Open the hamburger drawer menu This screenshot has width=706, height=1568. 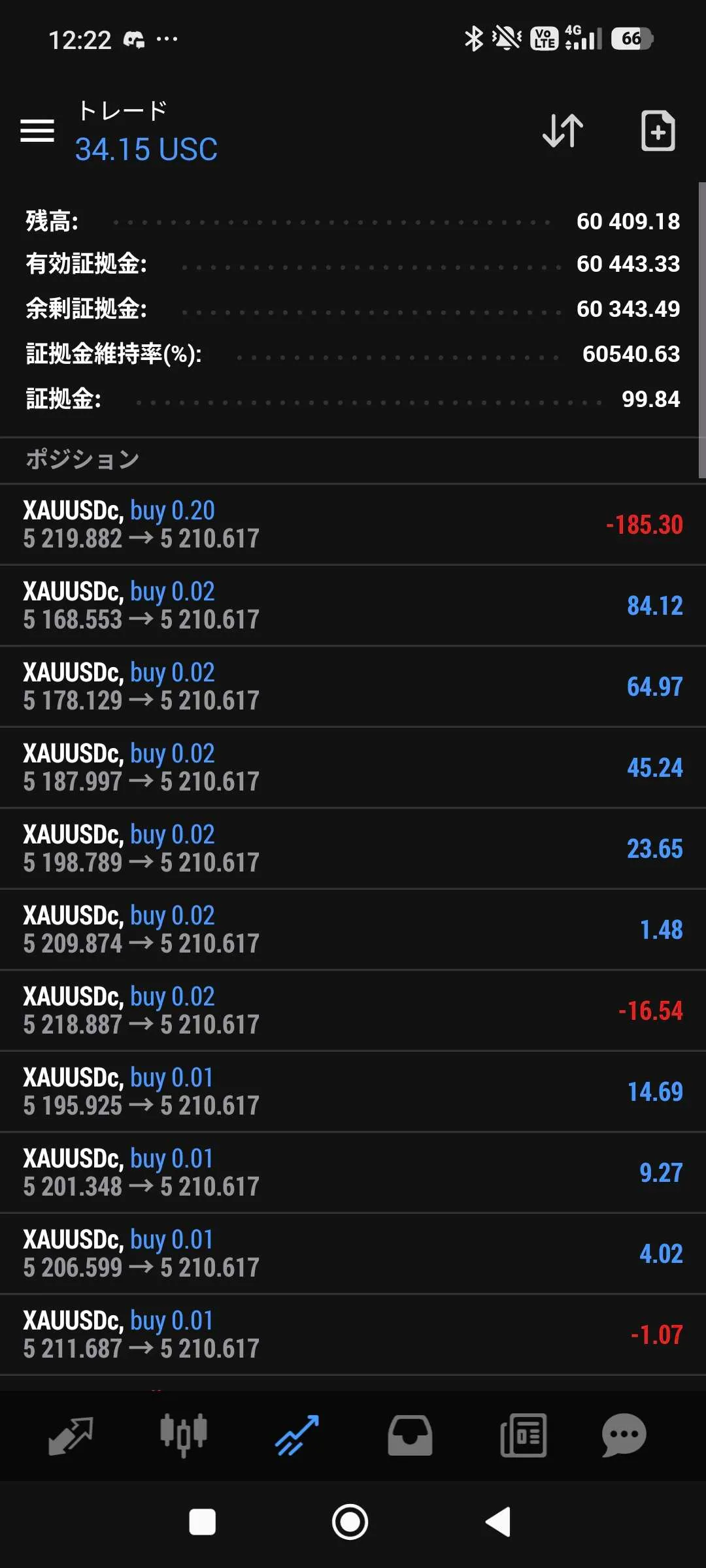point(37,131)
